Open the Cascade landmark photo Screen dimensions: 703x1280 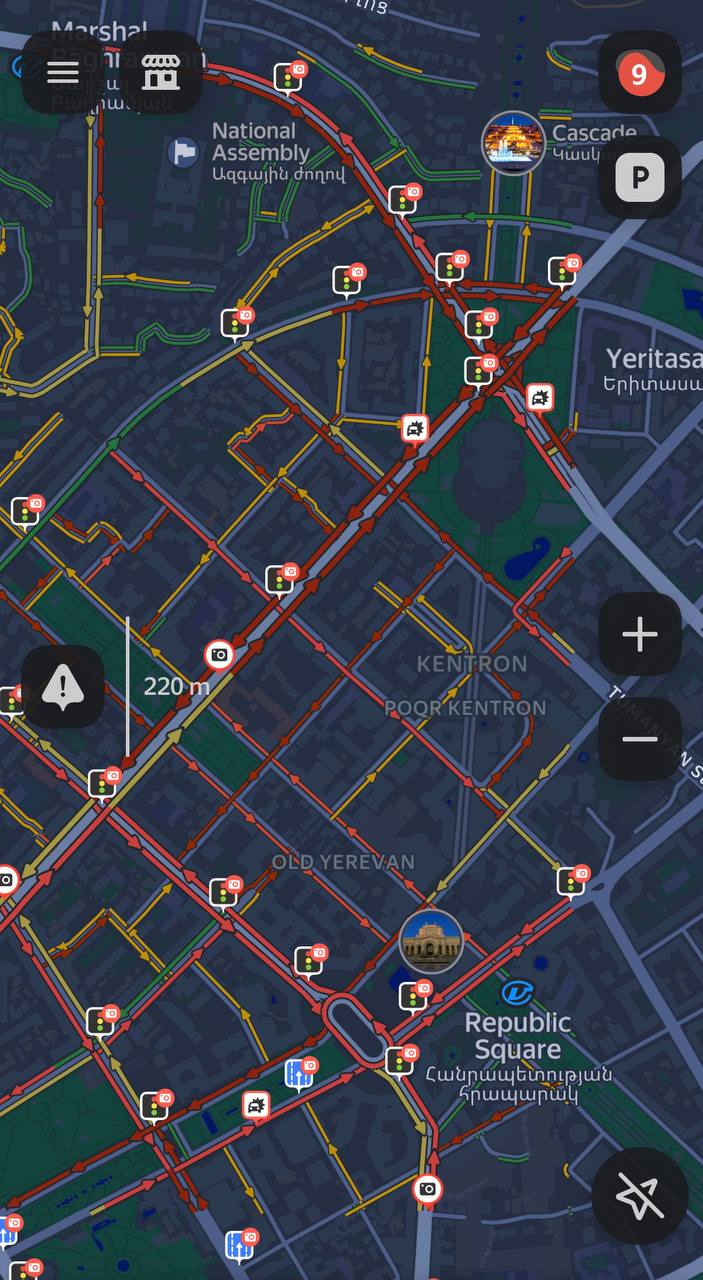tap(513, 143)
